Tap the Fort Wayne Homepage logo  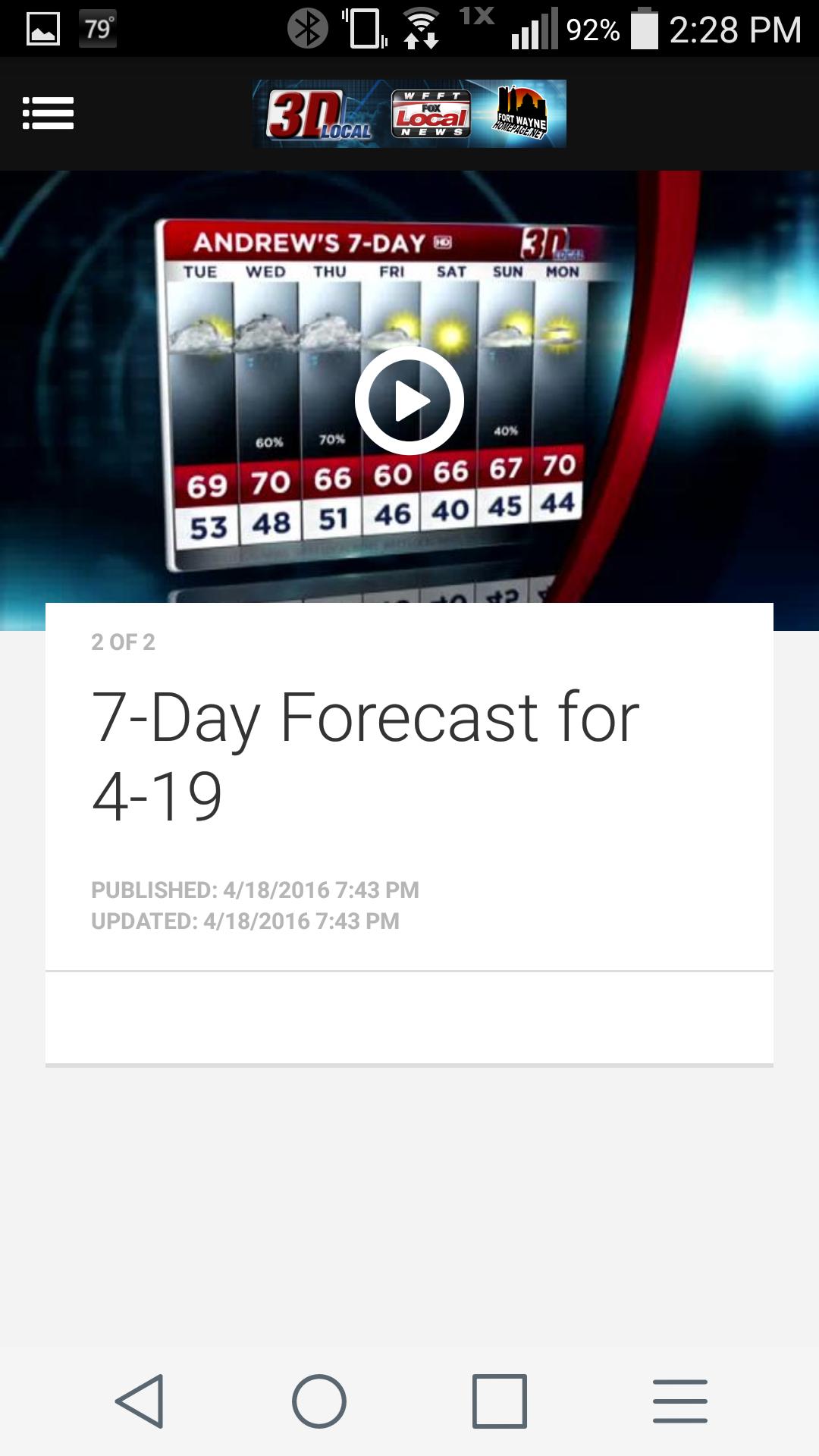pos(525,112)
